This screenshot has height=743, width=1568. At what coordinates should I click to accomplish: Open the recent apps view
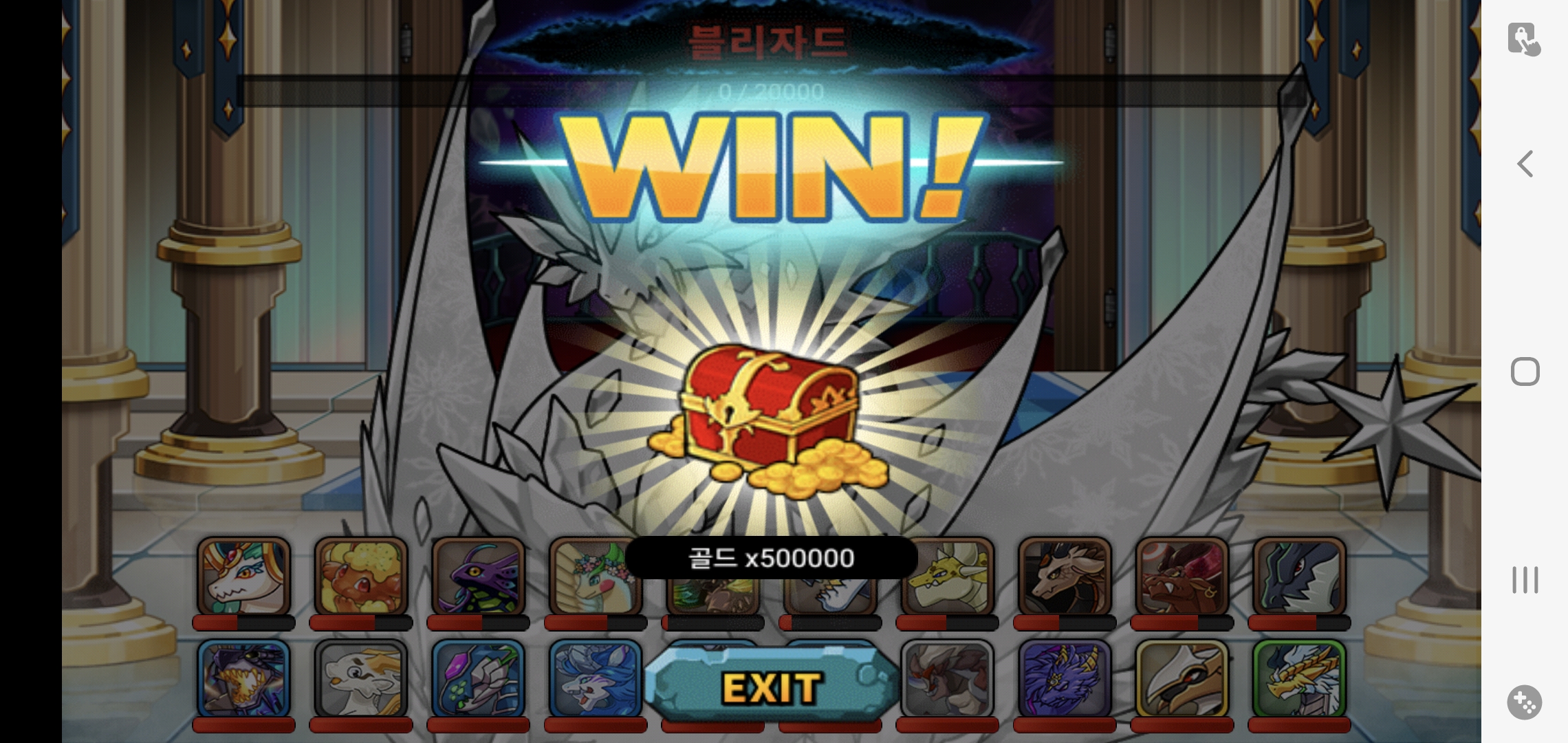pos(1525,580)
